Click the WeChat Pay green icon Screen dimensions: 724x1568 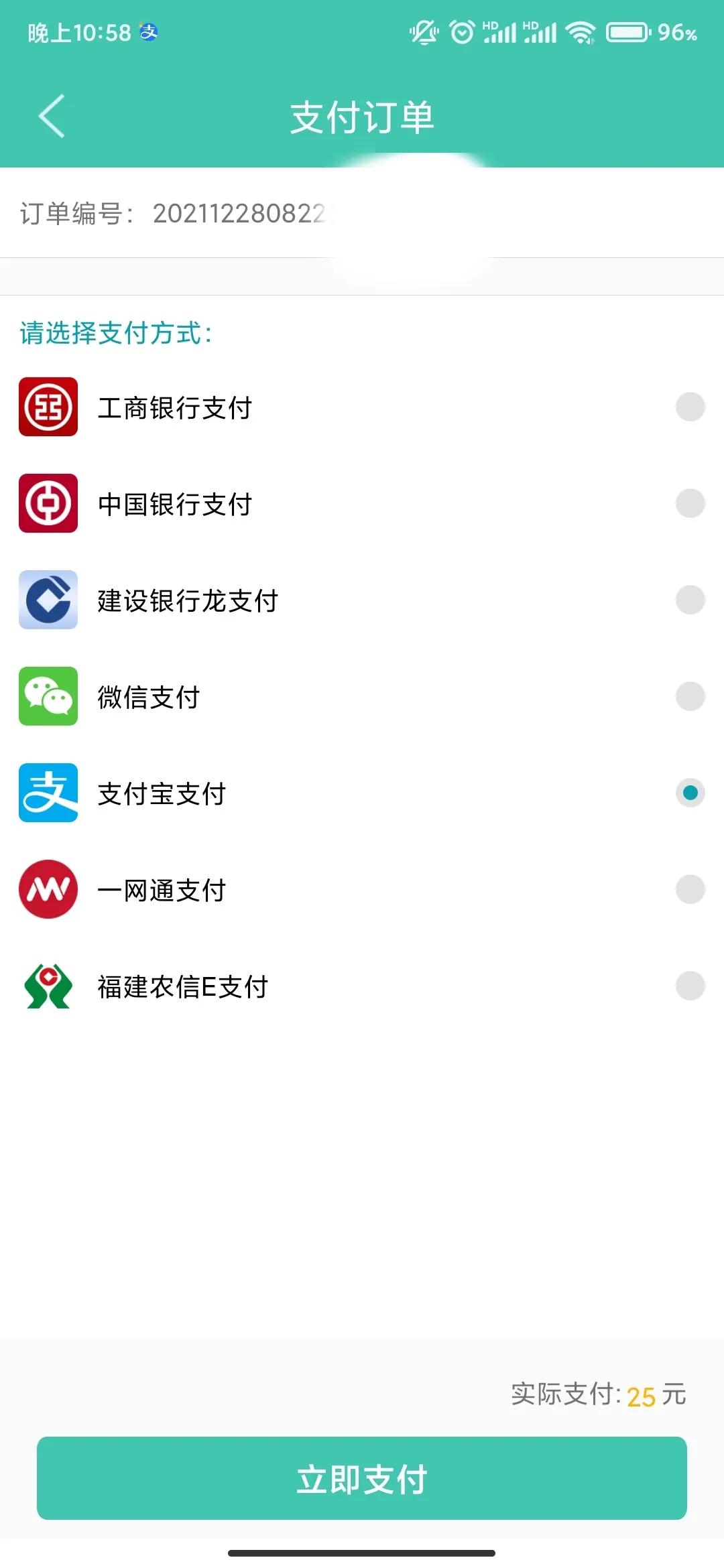coord(48,698)
